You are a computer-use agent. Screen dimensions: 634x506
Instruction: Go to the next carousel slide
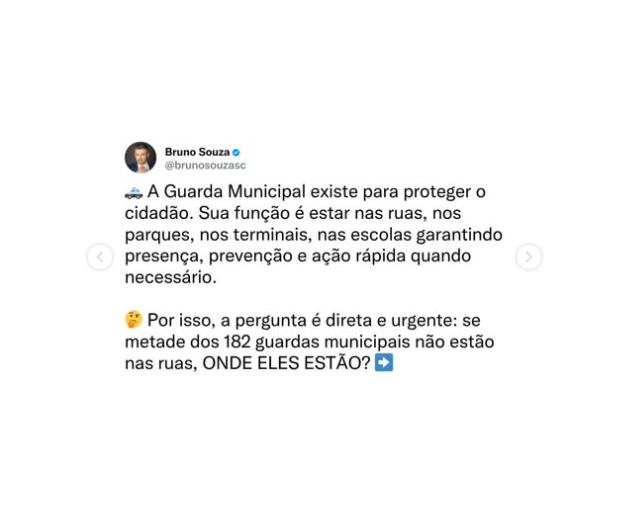528,257
